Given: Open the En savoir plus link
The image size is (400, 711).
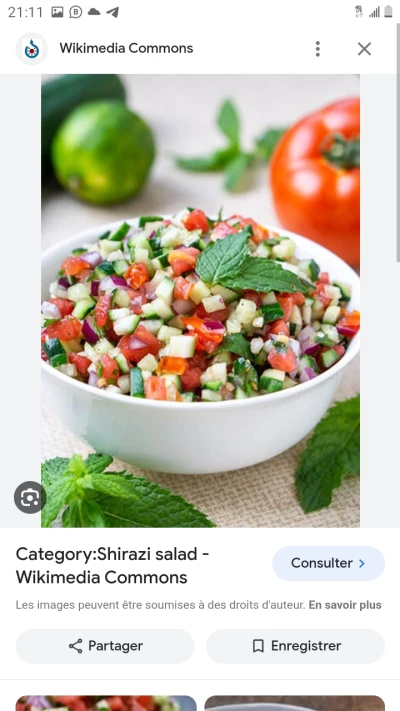Looking at the screenshot, I should (x=345, y=605).
